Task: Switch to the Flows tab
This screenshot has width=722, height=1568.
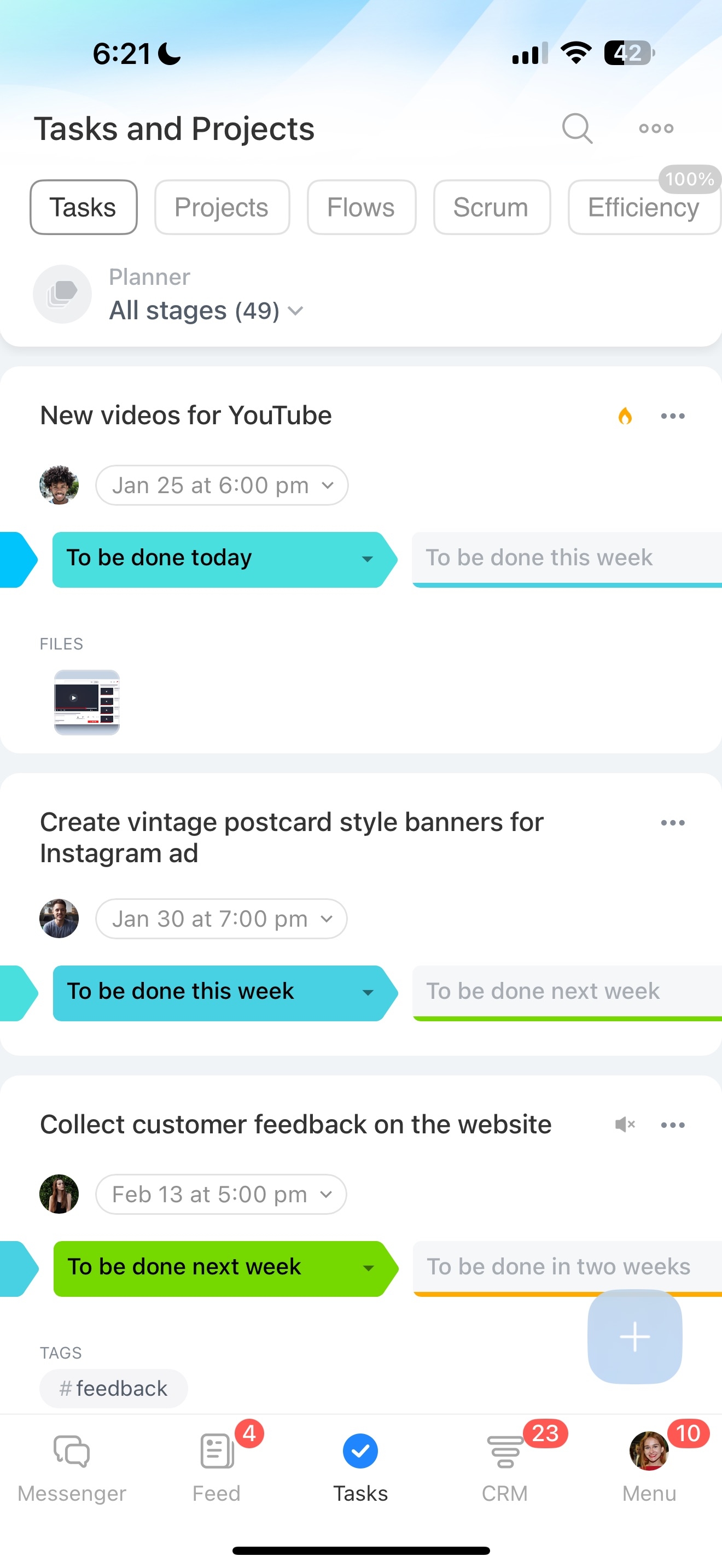Action: pos(361,207)
